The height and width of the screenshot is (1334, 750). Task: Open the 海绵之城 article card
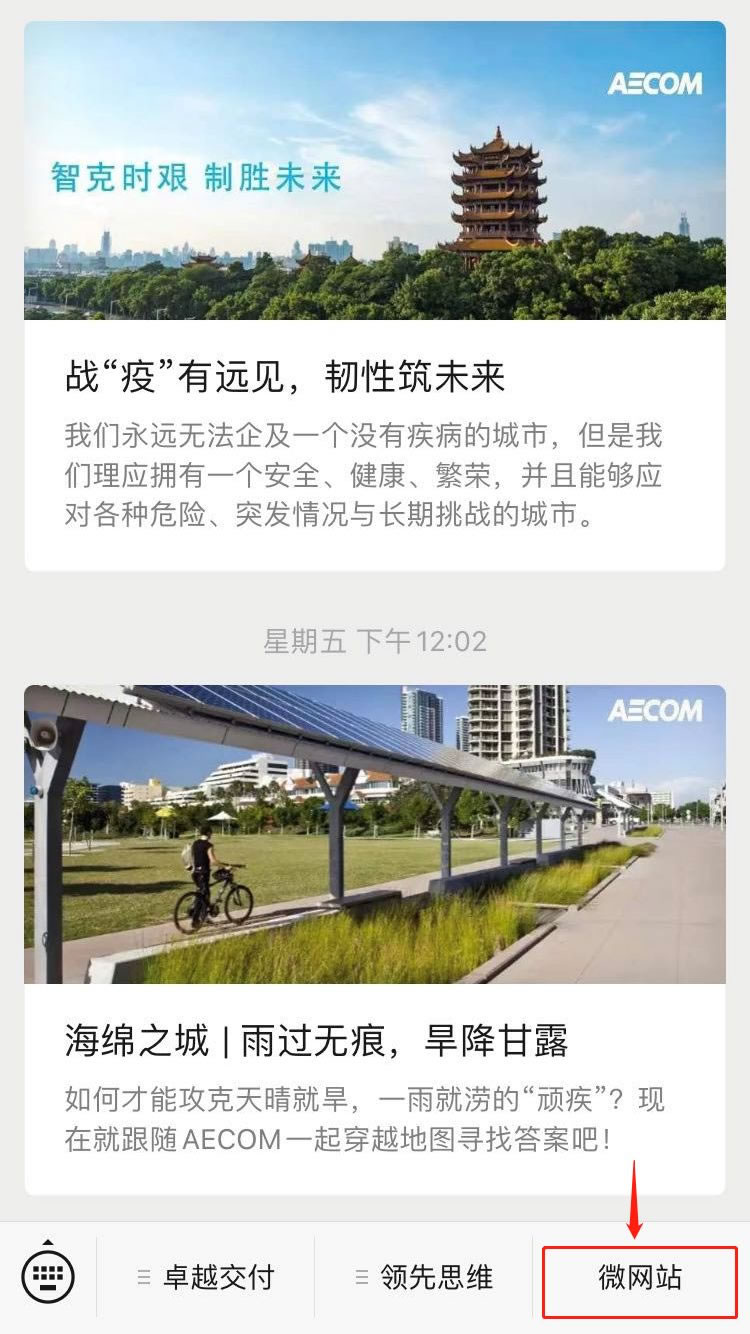pyautogui.click(x=375, y=1040)
